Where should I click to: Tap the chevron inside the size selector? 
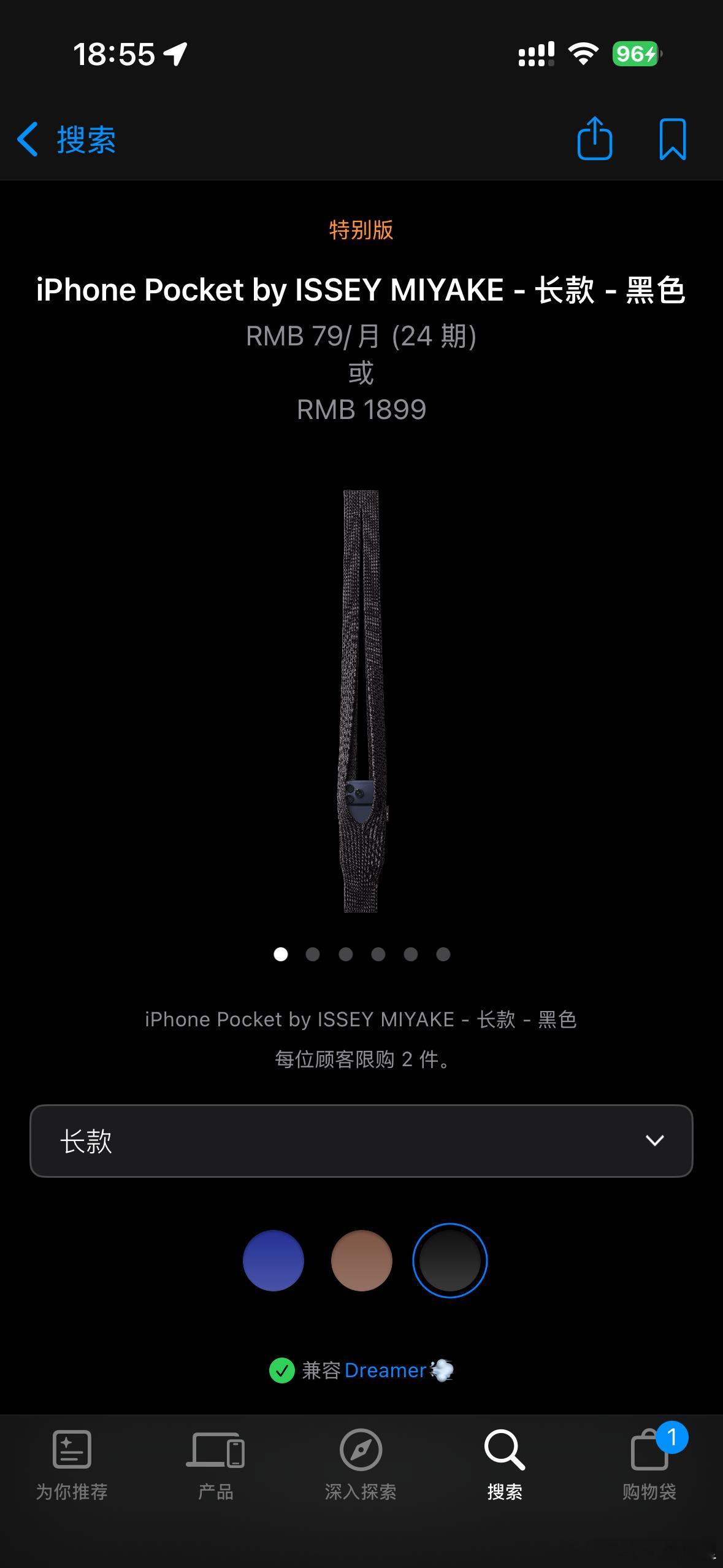pyautogui.click(x=655, y=1142)
